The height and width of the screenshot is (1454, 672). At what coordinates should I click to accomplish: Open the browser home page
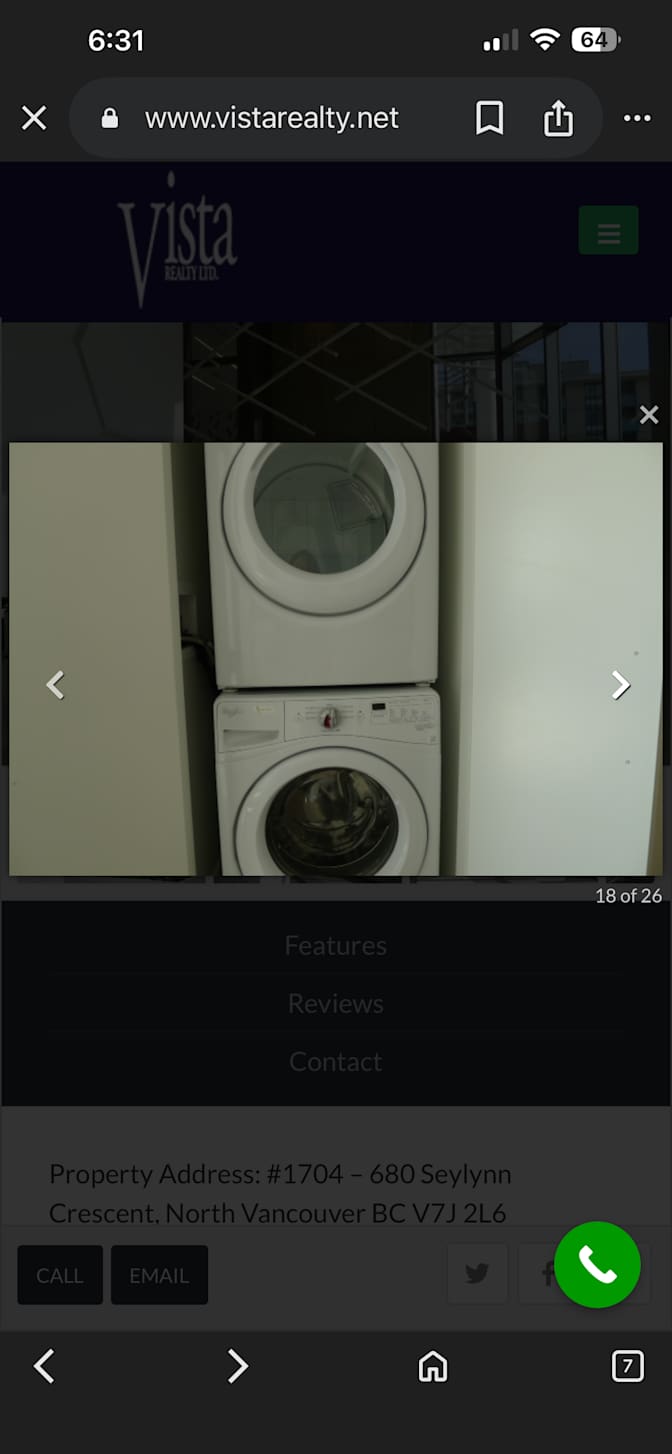pos(432,1366)
